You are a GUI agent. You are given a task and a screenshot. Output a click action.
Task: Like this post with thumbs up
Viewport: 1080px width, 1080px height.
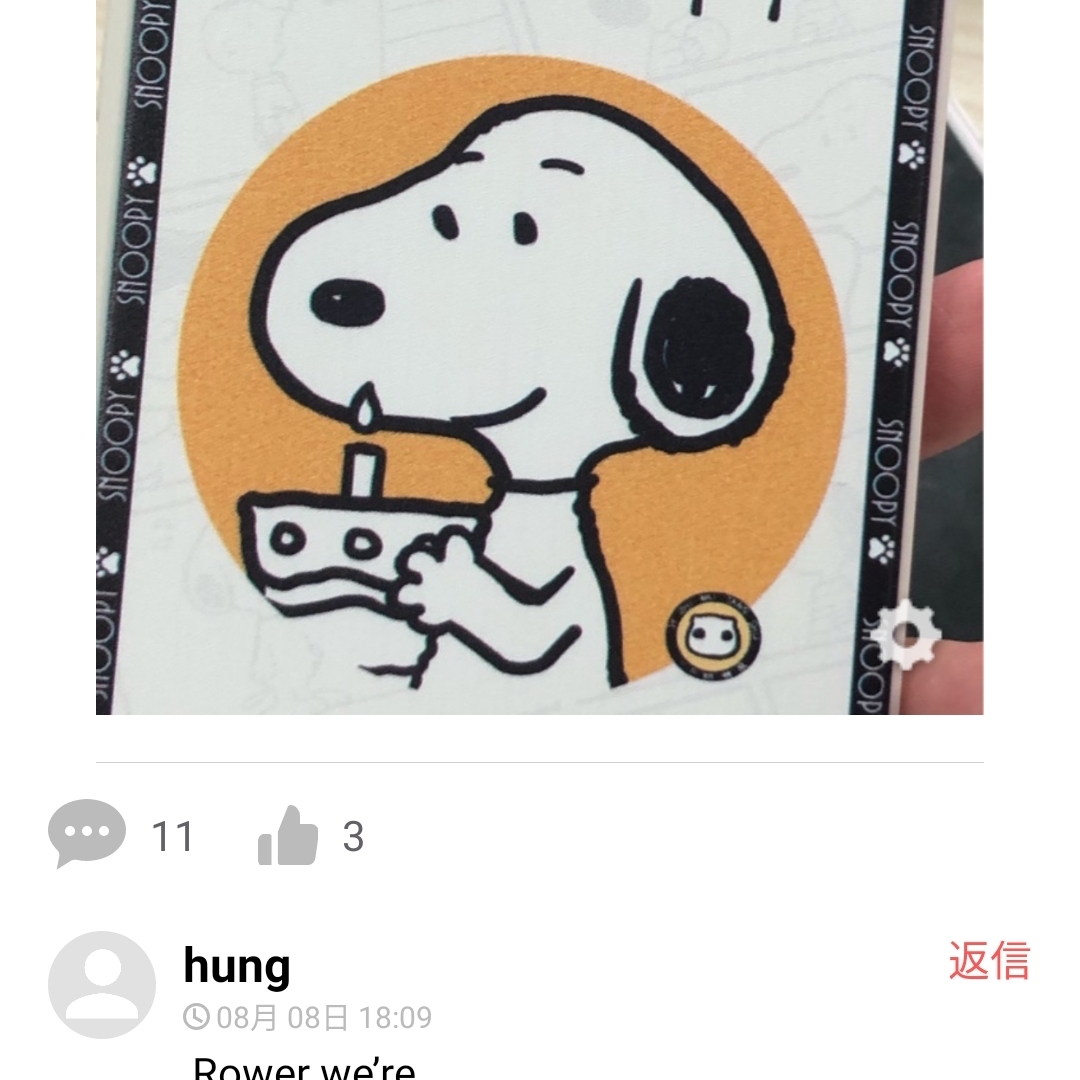(288, 835)
